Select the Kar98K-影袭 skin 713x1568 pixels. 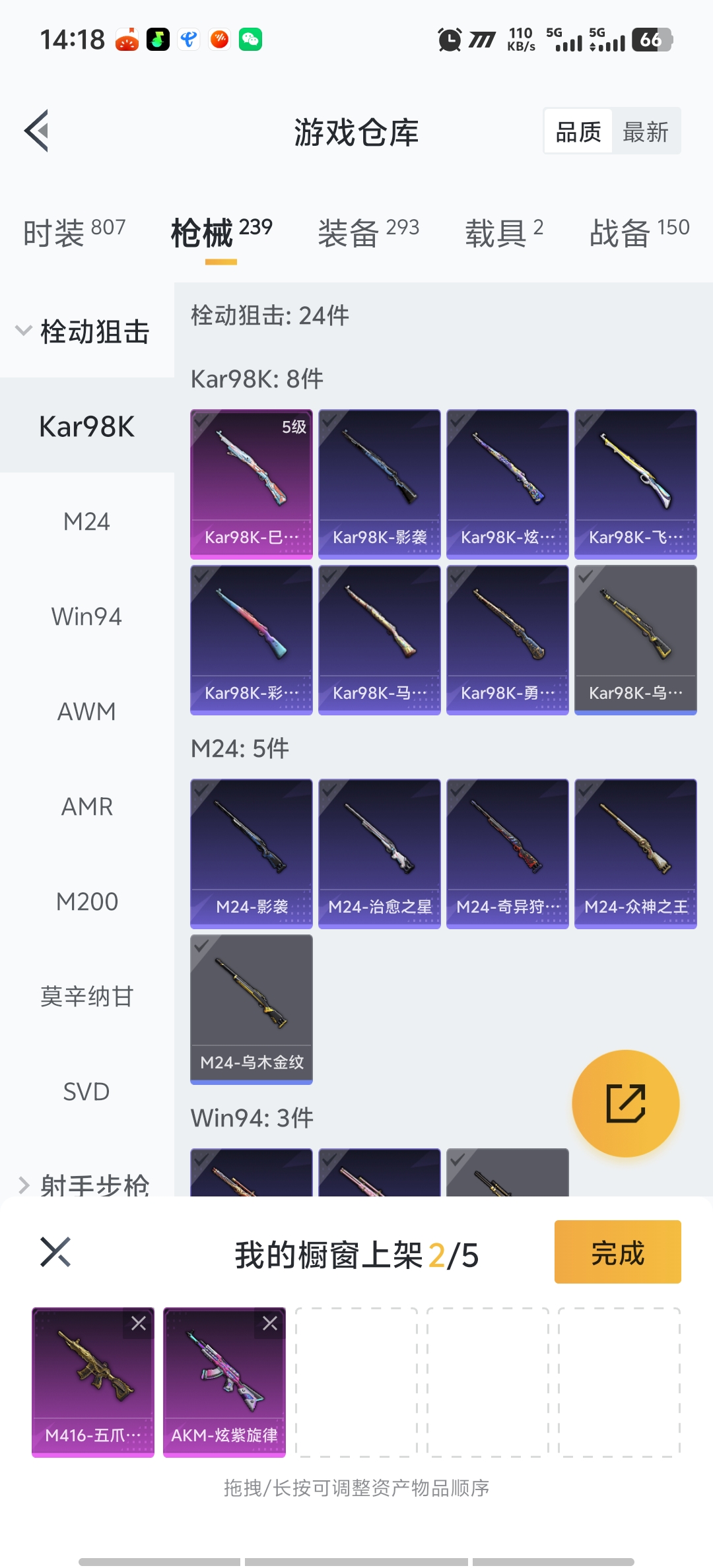(x=379, y=484)
